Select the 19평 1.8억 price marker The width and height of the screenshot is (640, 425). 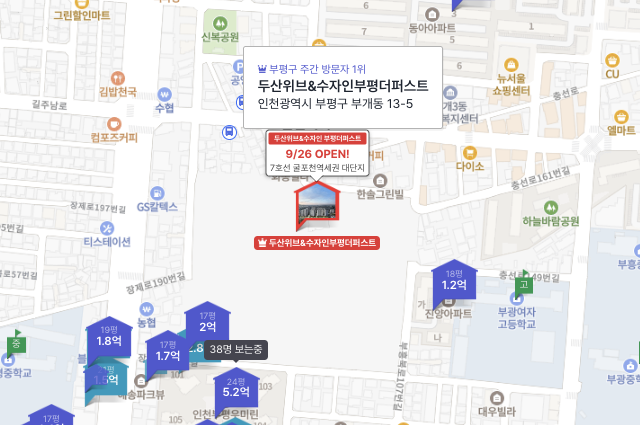click(x=109, y=338)
